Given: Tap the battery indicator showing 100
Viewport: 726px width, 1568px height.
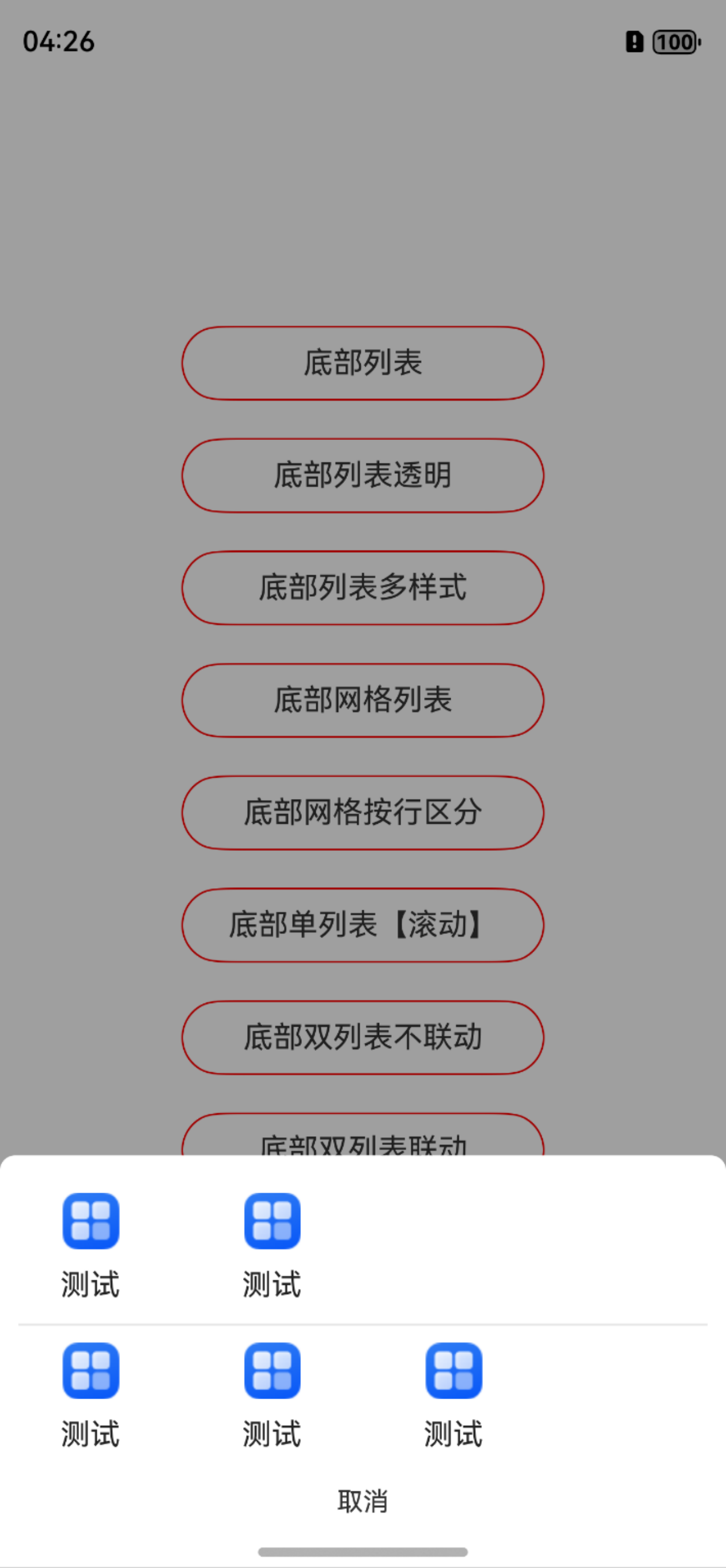Looking at the screenshot, I should pos(673,42).
